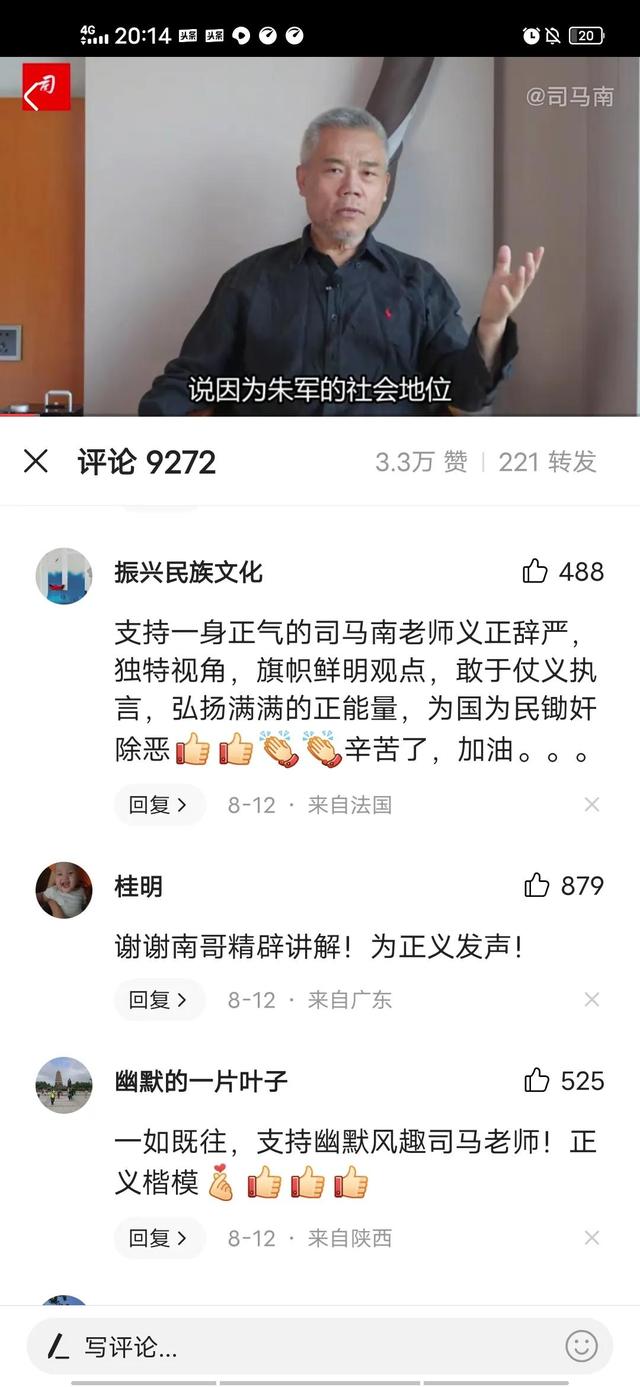The height and width of the screenshot is (1387, 640).
Task: Dismiss the comment from 幽默的一片叶子
Action: click(592, 1238)
